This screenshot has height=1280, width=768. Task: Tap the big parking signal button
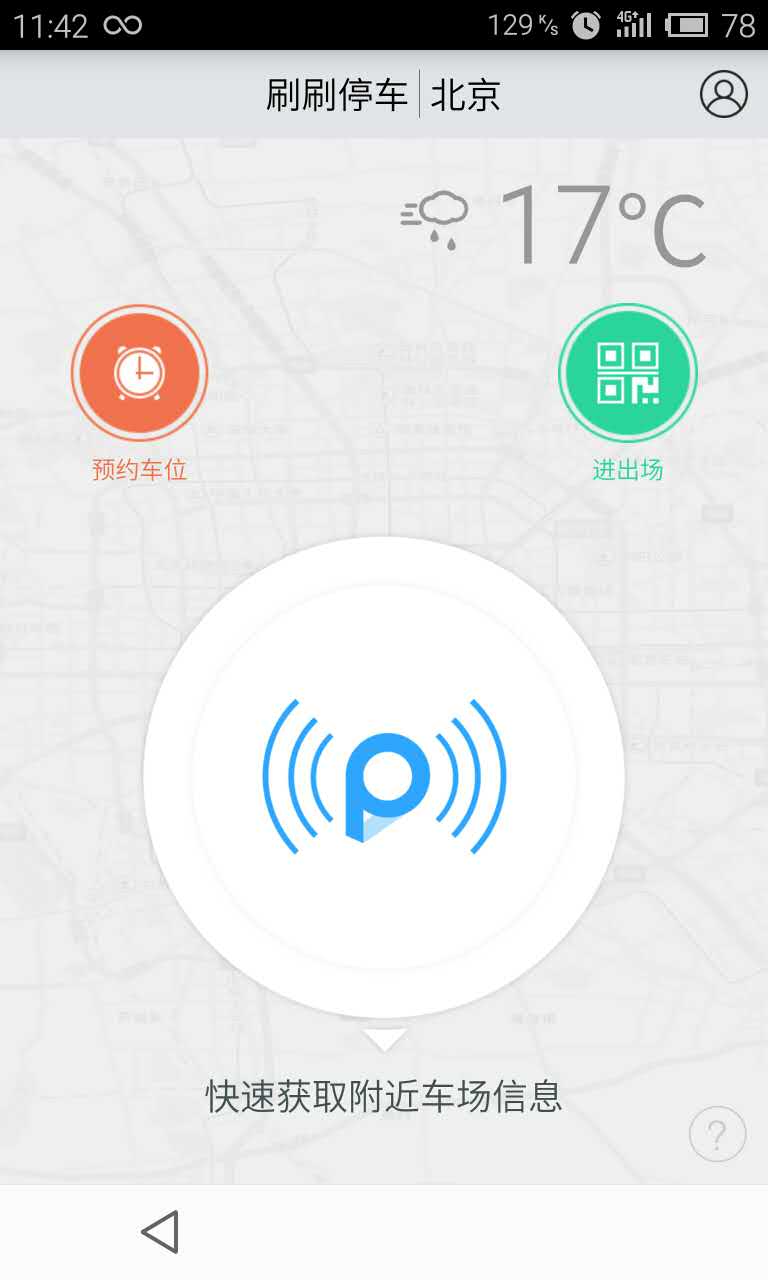pyautogui.click(x=384, y=777)
